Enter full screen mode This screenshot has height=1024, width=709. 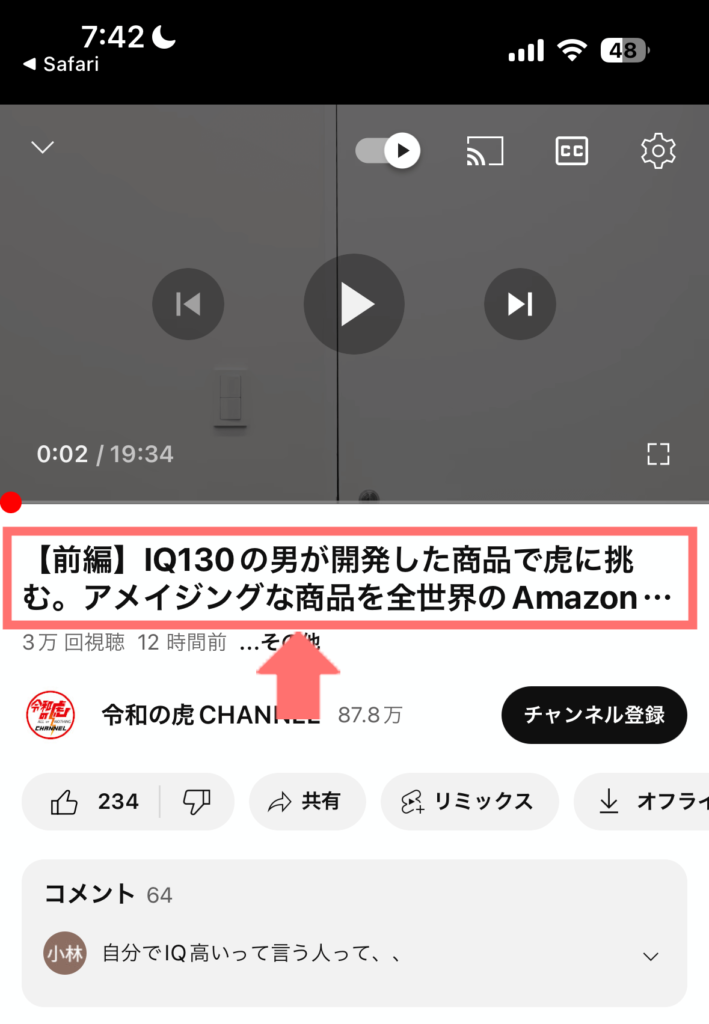point(658,454)
